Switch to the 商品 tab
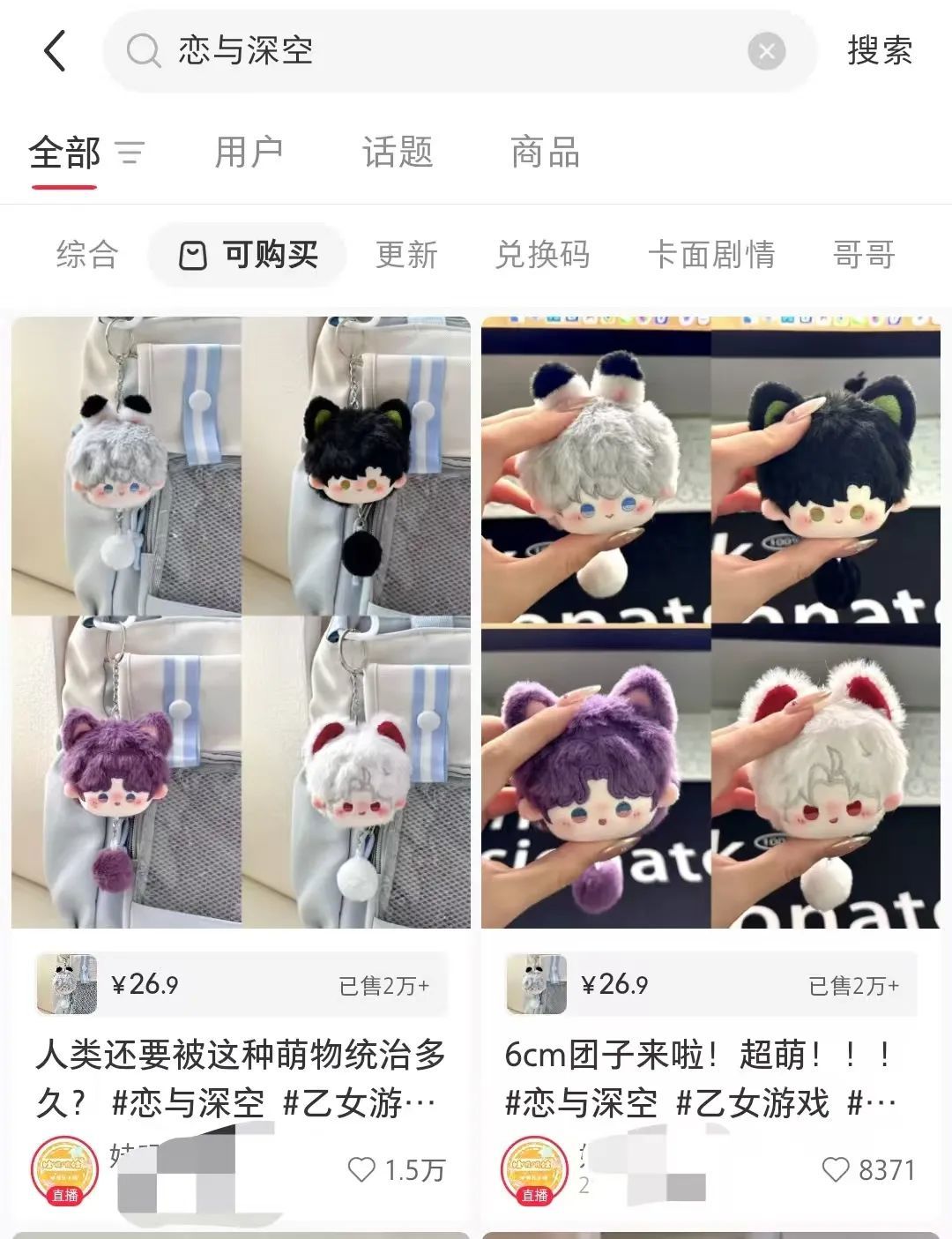The image size is (952, 1239). (x=545, y=153)
